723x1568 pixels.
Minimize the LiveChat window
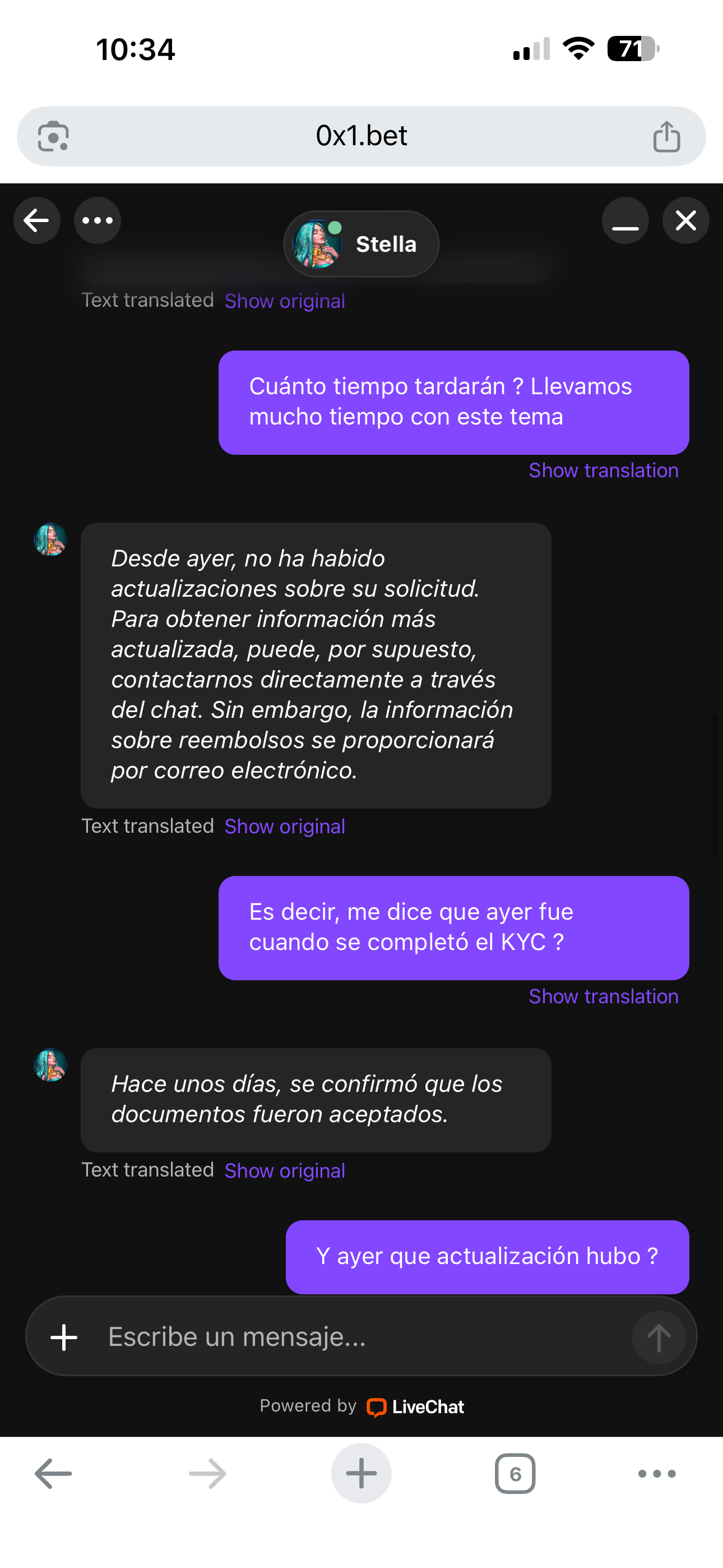(625, 220)
